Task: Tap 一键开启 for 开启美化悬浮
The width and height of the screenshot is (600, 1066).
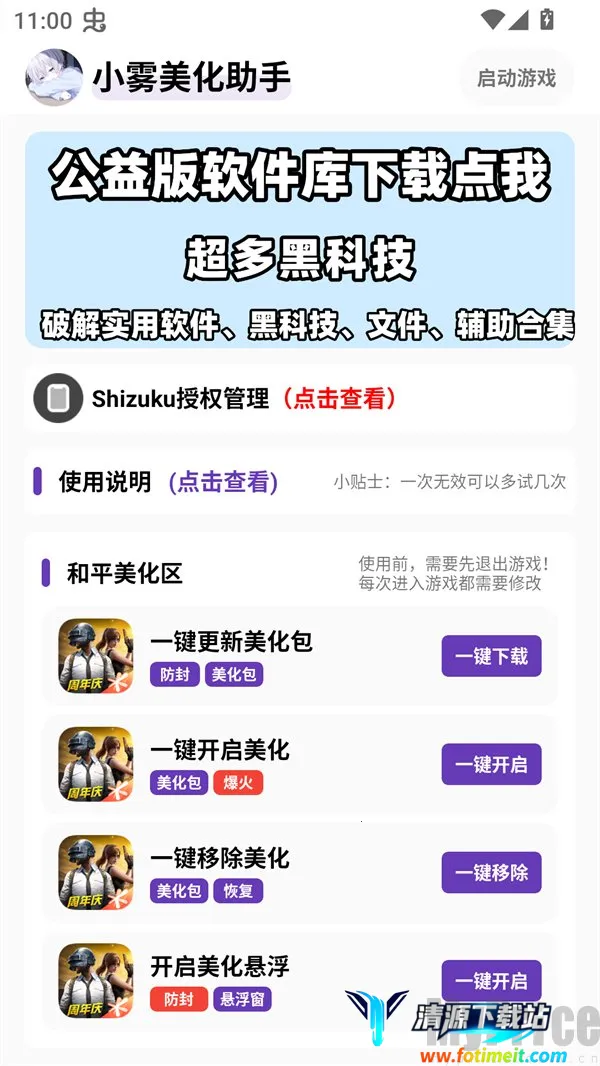Action: click(x=491, y=980)
